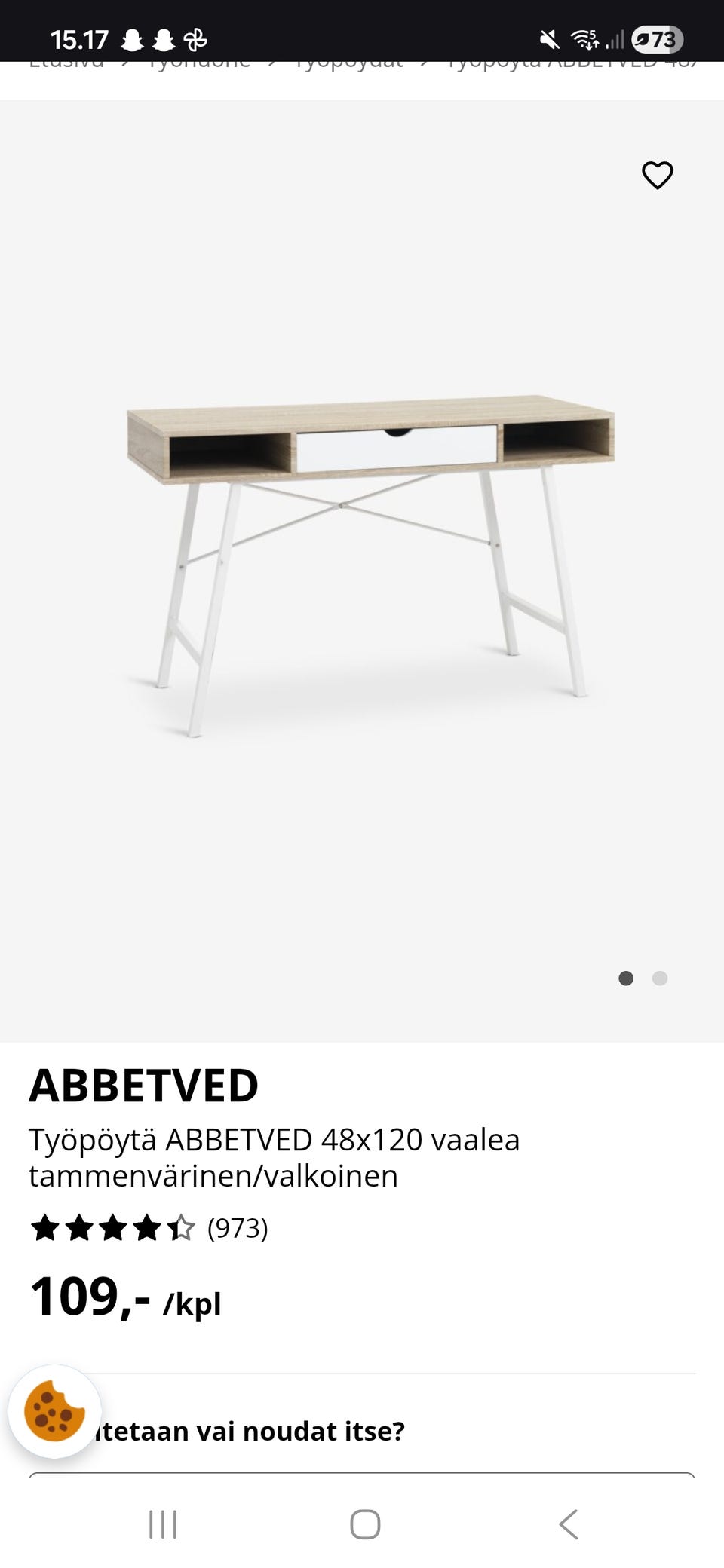The image size is (724, 1568).
Task: Open recent apps from navigation bar
Action: click(163, 1524)
